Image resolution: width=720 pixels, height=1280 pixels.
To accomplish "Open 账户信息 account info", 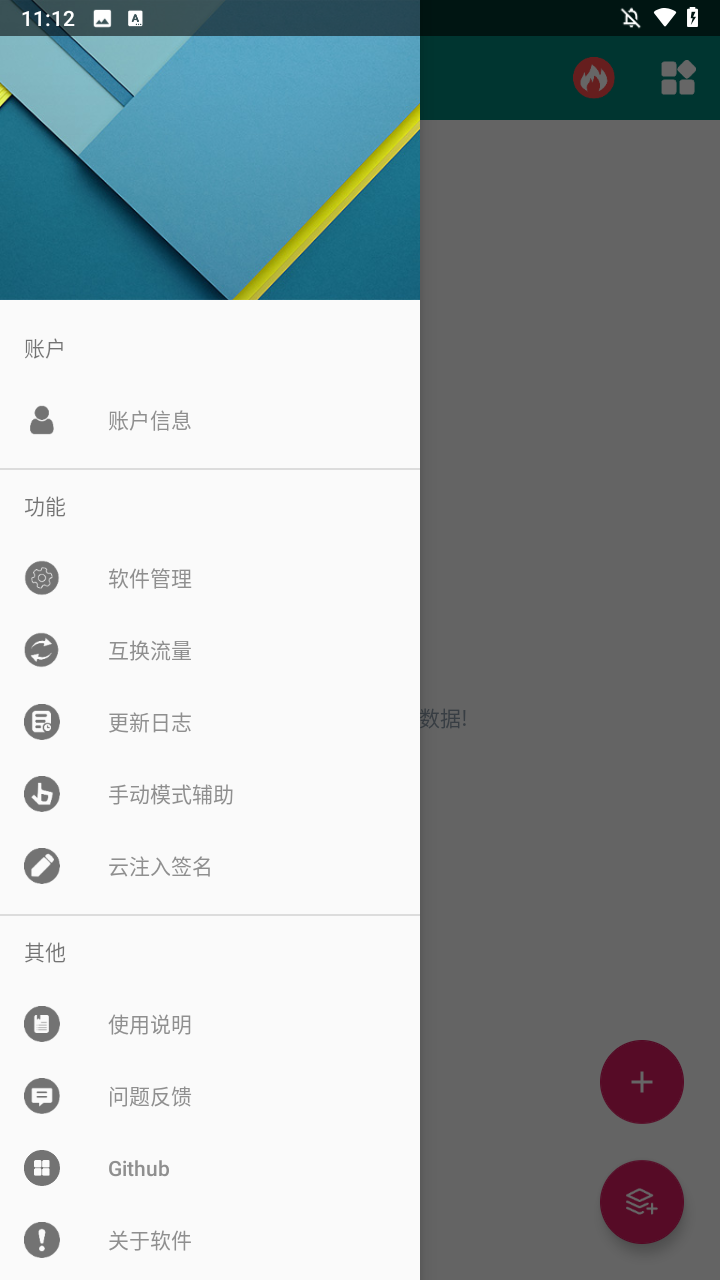I will click(x=150, y=421).
